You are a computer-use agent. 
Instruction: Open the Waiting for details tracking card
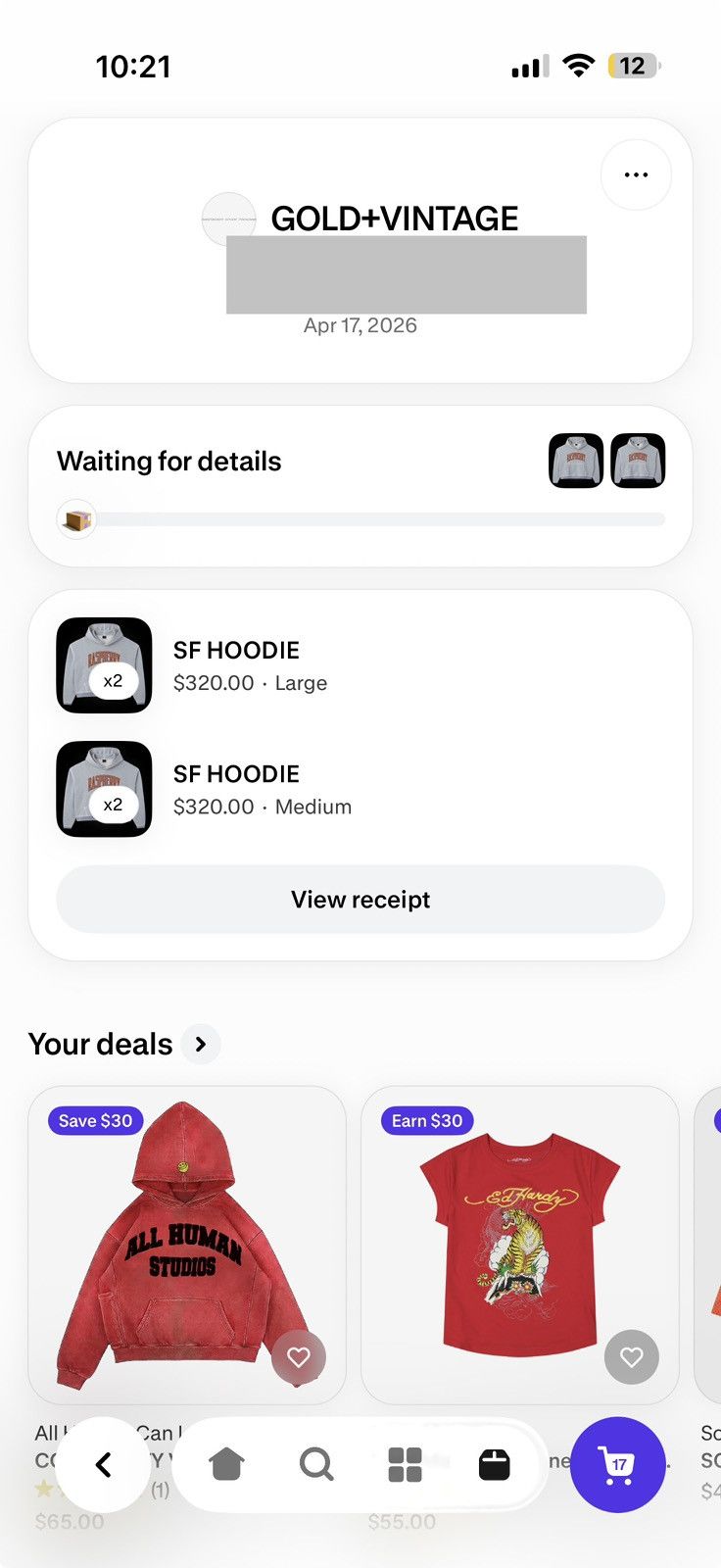(x=360, y=486)
